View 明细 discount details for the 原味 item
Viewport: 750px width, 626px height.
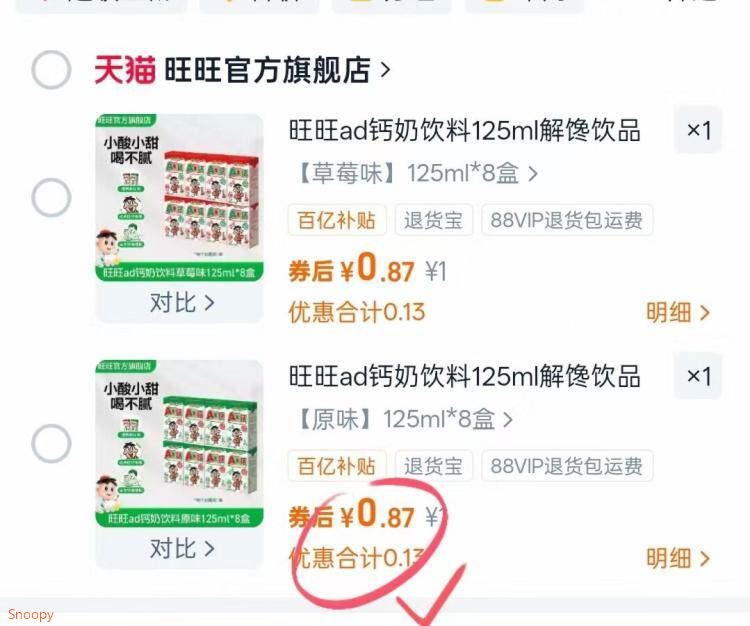click(677, 558)
